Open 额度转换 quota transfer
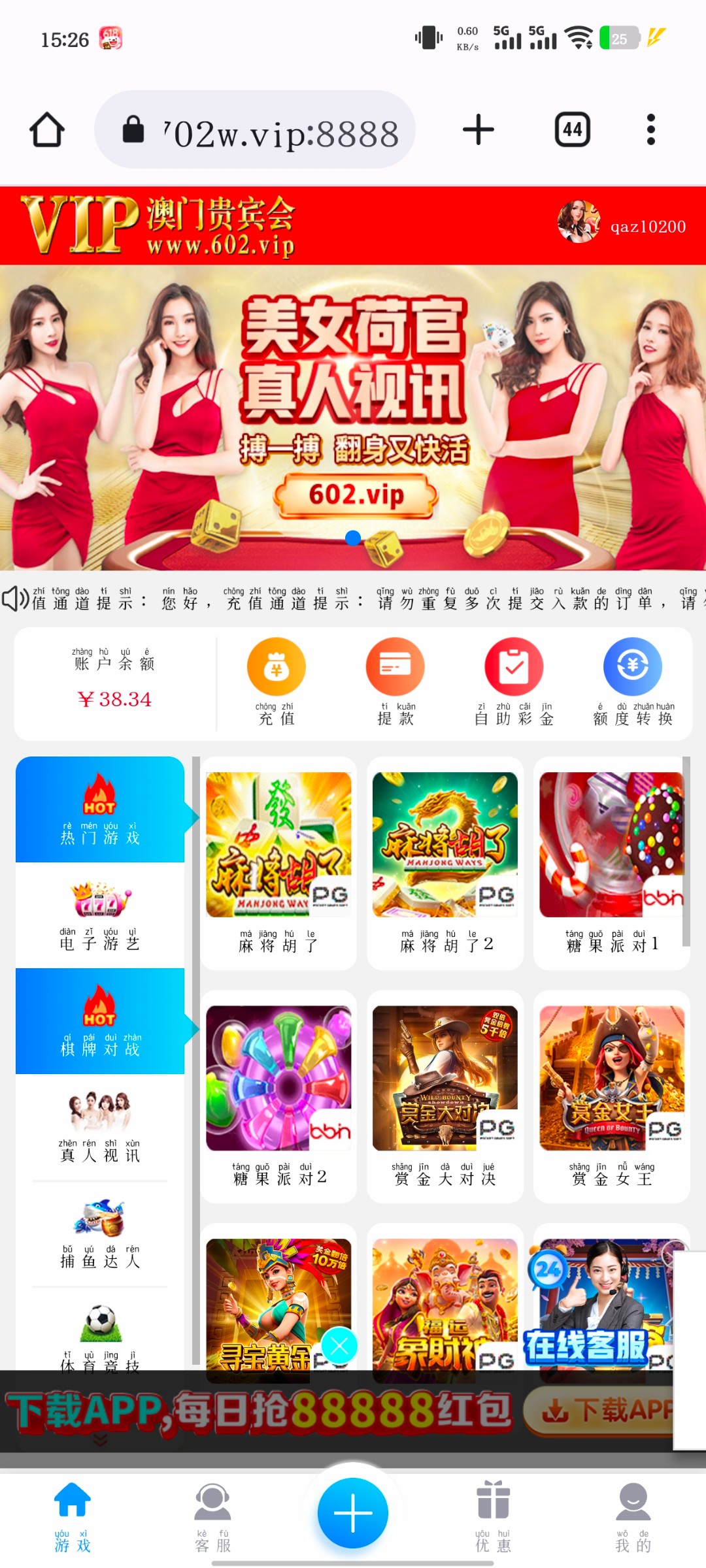Screen dimensions: 706x1568 [x=633, y=681]
